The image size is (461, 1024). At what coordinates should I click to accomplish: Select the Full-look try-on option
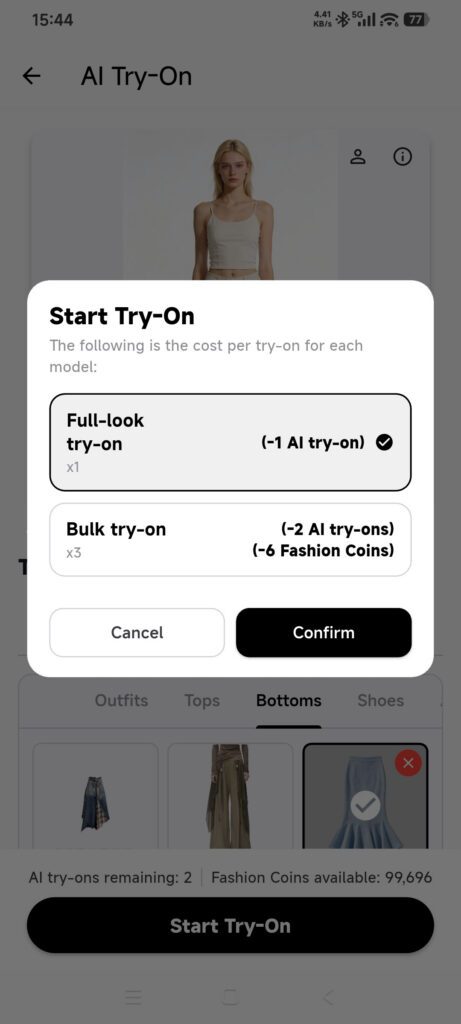coord(230,442)
